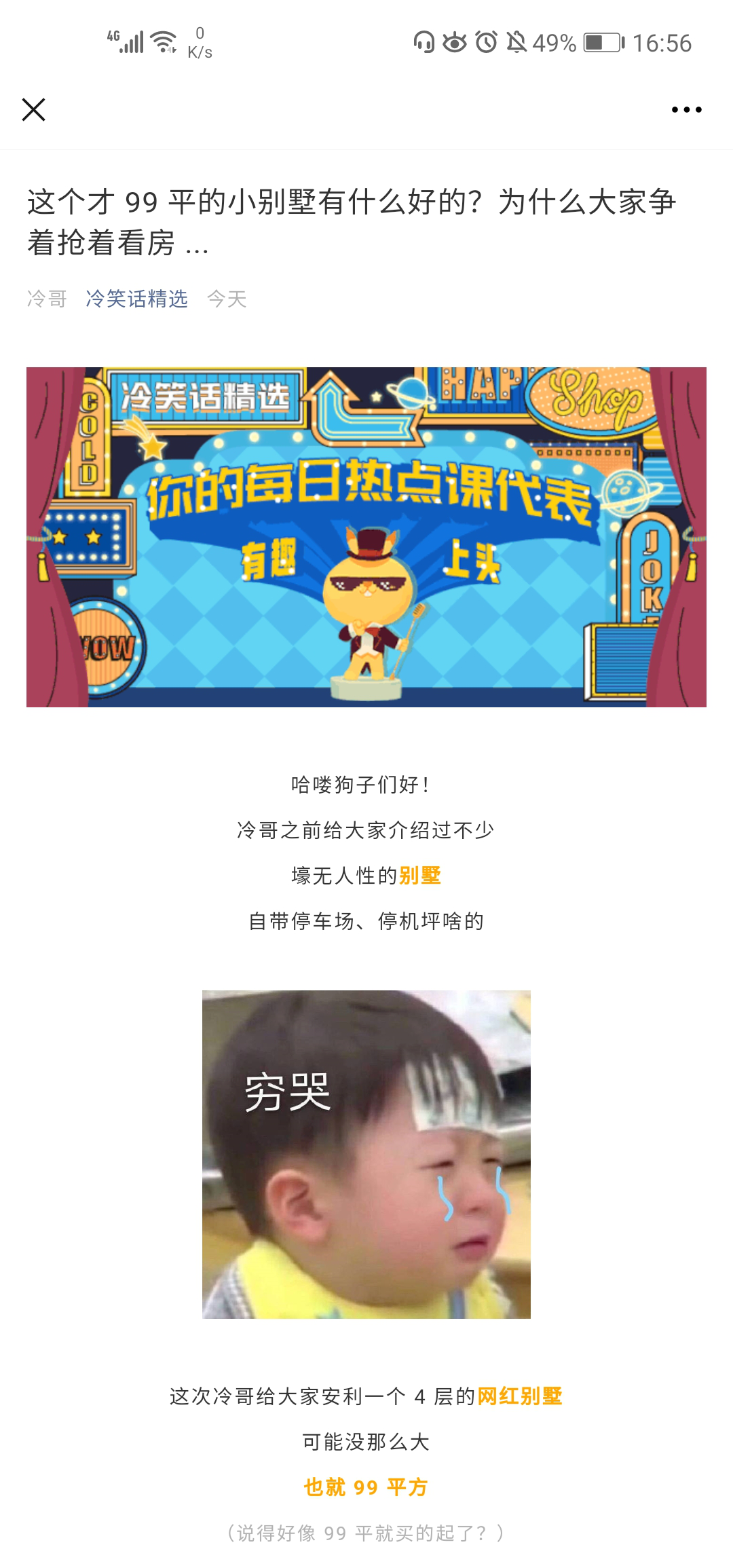The height and width of the screenshot is (1568, 733).
Task: View the 穷哭 crying baby meme image
Action: pos(366,1154)
